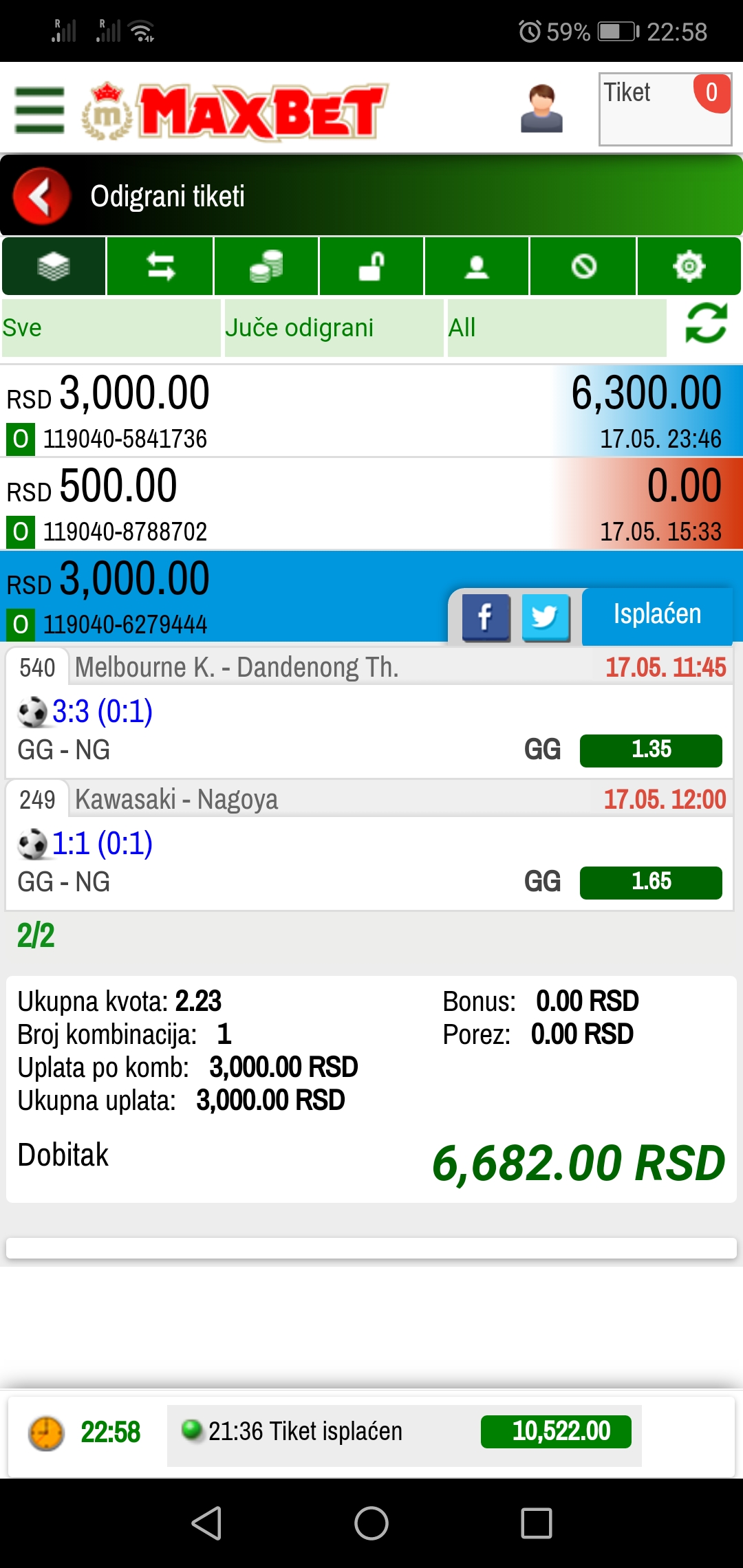Share ticket on Facebook
743x1568 pixels.
(x=486, y=617)
